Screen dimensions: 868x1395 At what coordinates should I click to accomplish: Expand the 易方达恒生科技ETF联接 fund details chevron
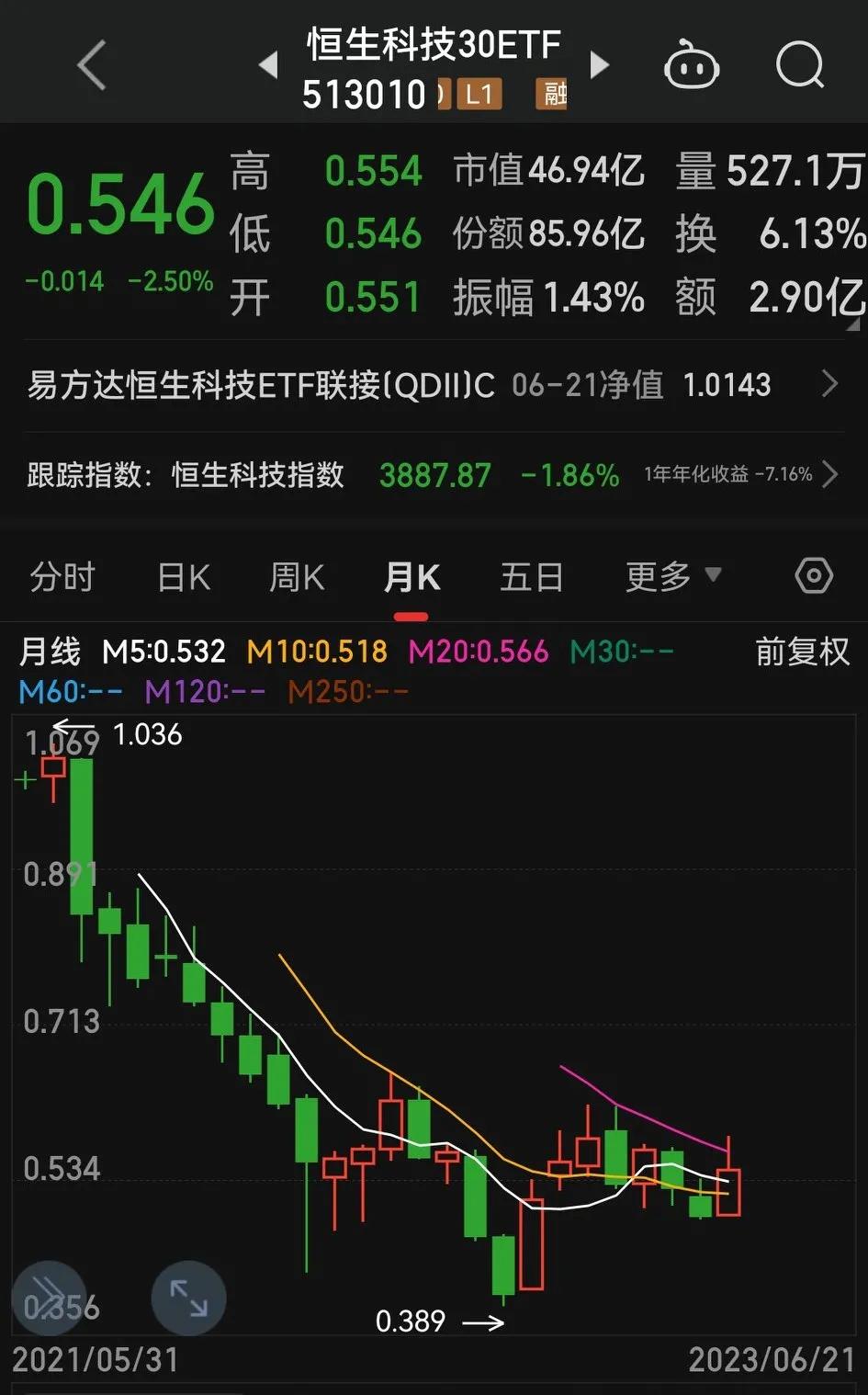(829, 384)
